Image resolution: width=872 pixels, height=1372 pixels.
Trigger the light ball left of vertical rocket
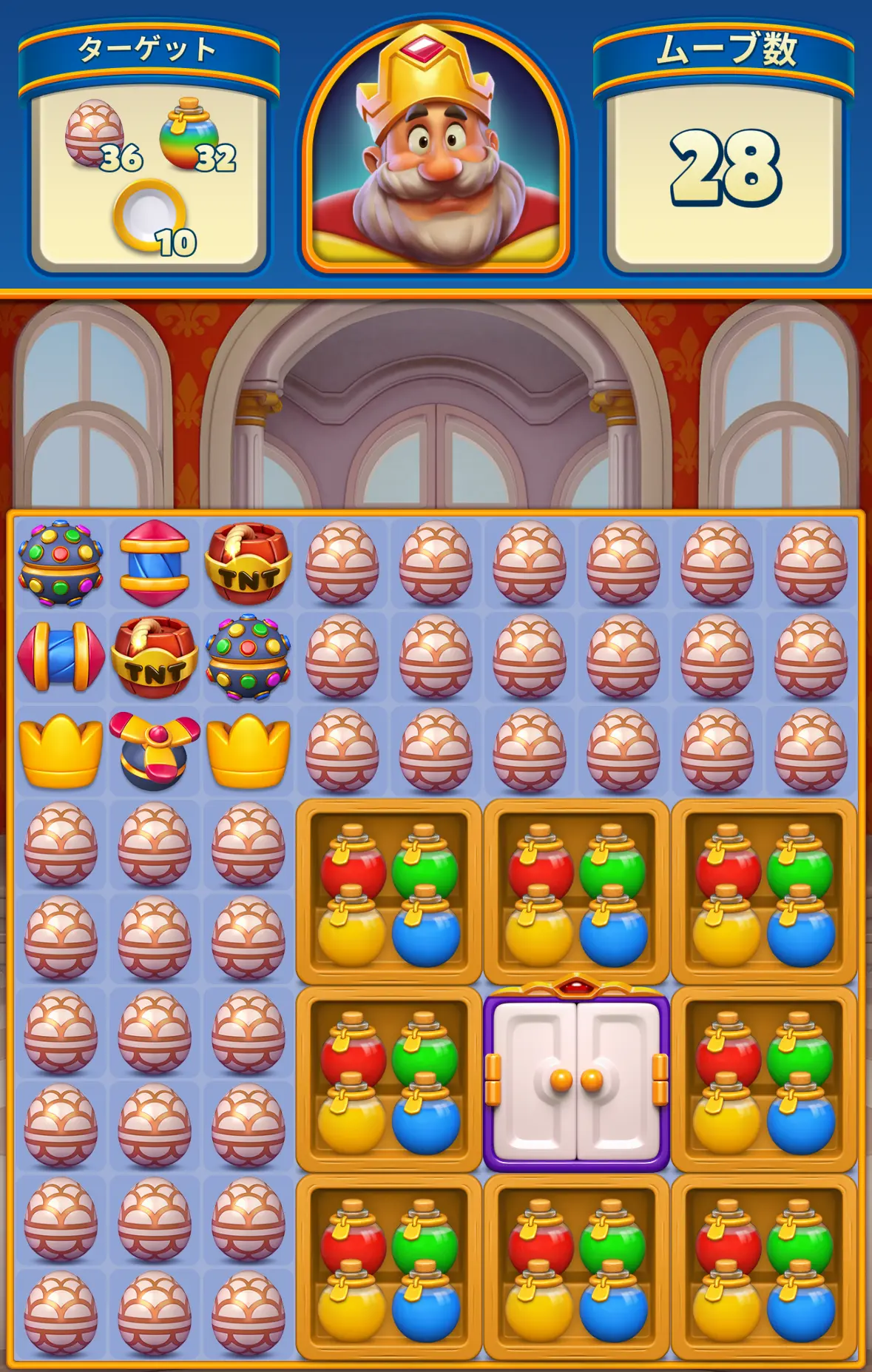click(x=61, y=563)
